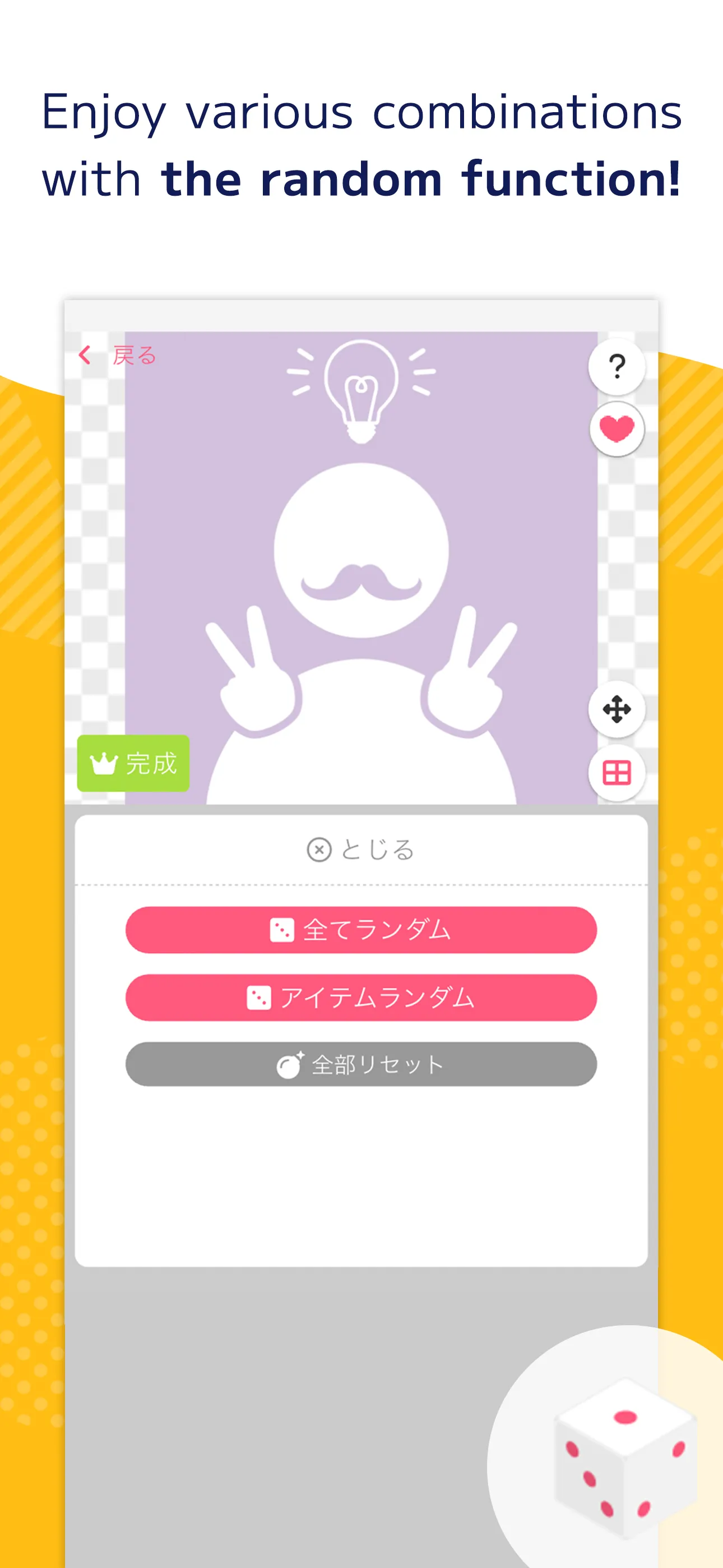Image resolution: width=723 pixels, height=1568 pixels.
Task: Click the X circle icon beside とじる
Action: (x=320, y=850)
